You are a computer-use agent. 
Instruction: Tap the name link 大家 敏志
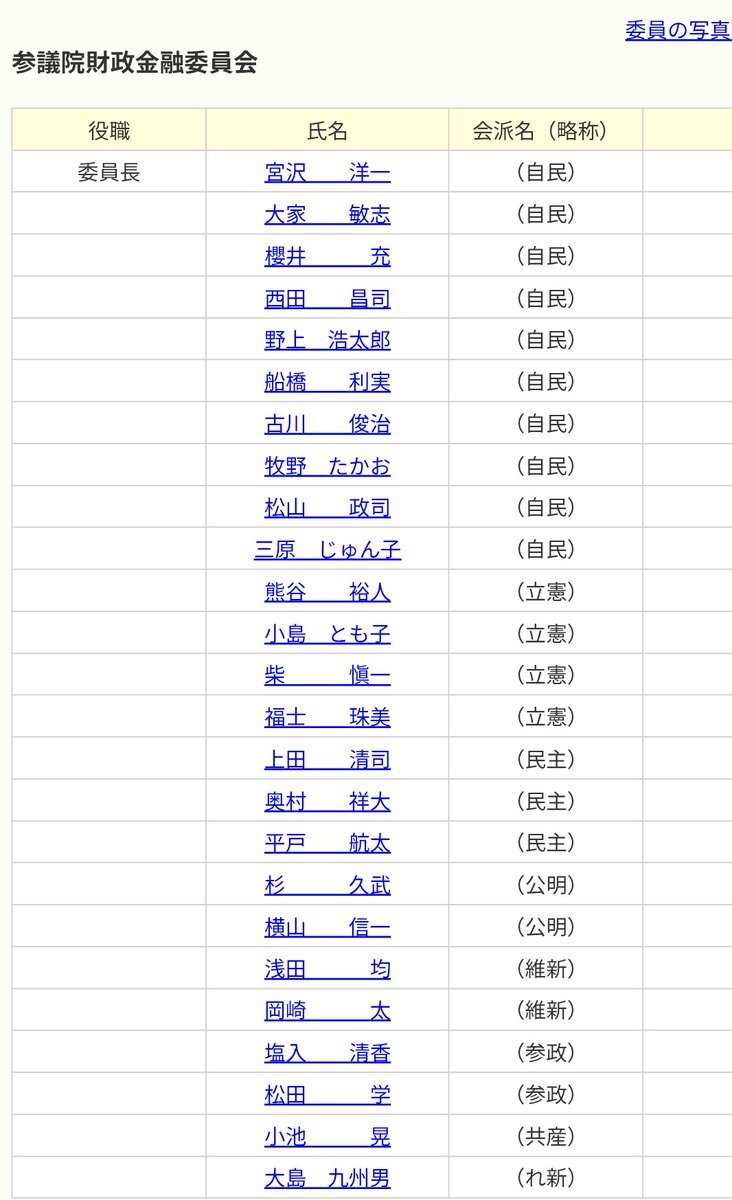327,215
